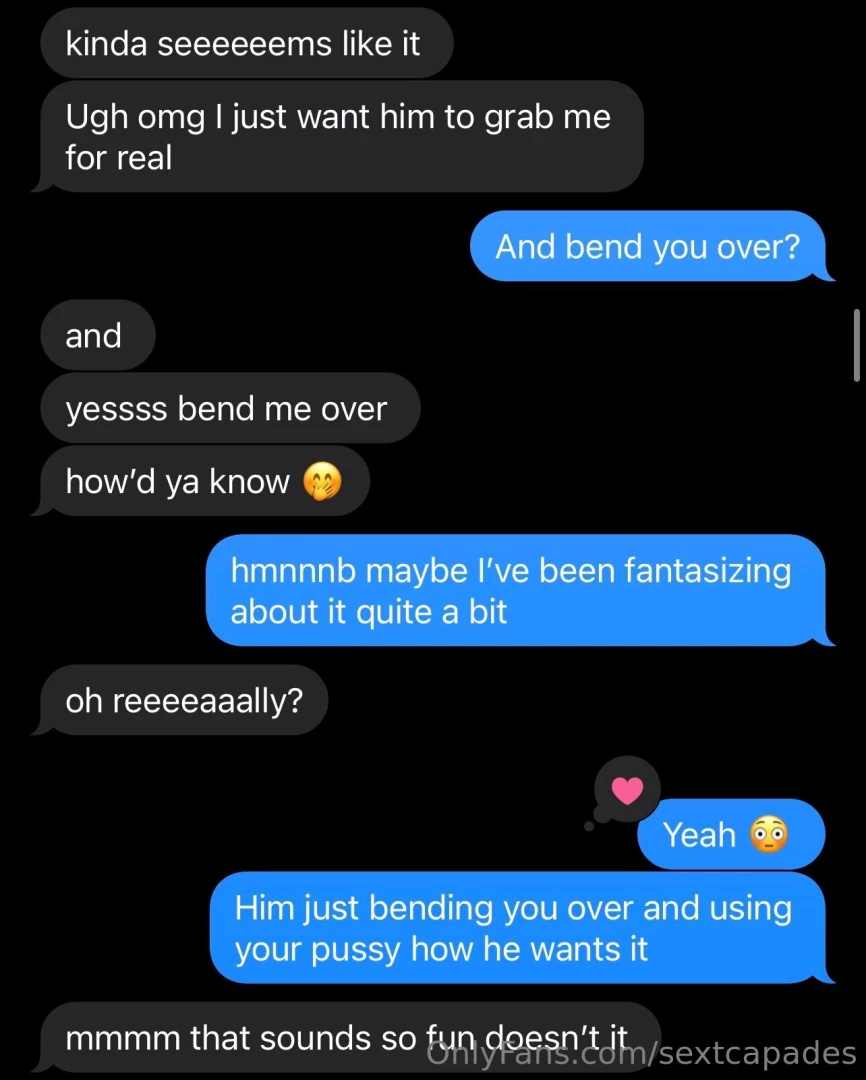Image resolution: width=866 pixels, height=1080 pixels.
Task: Select the 'kinda seeeeeeems like it' message
Action: 246,43
